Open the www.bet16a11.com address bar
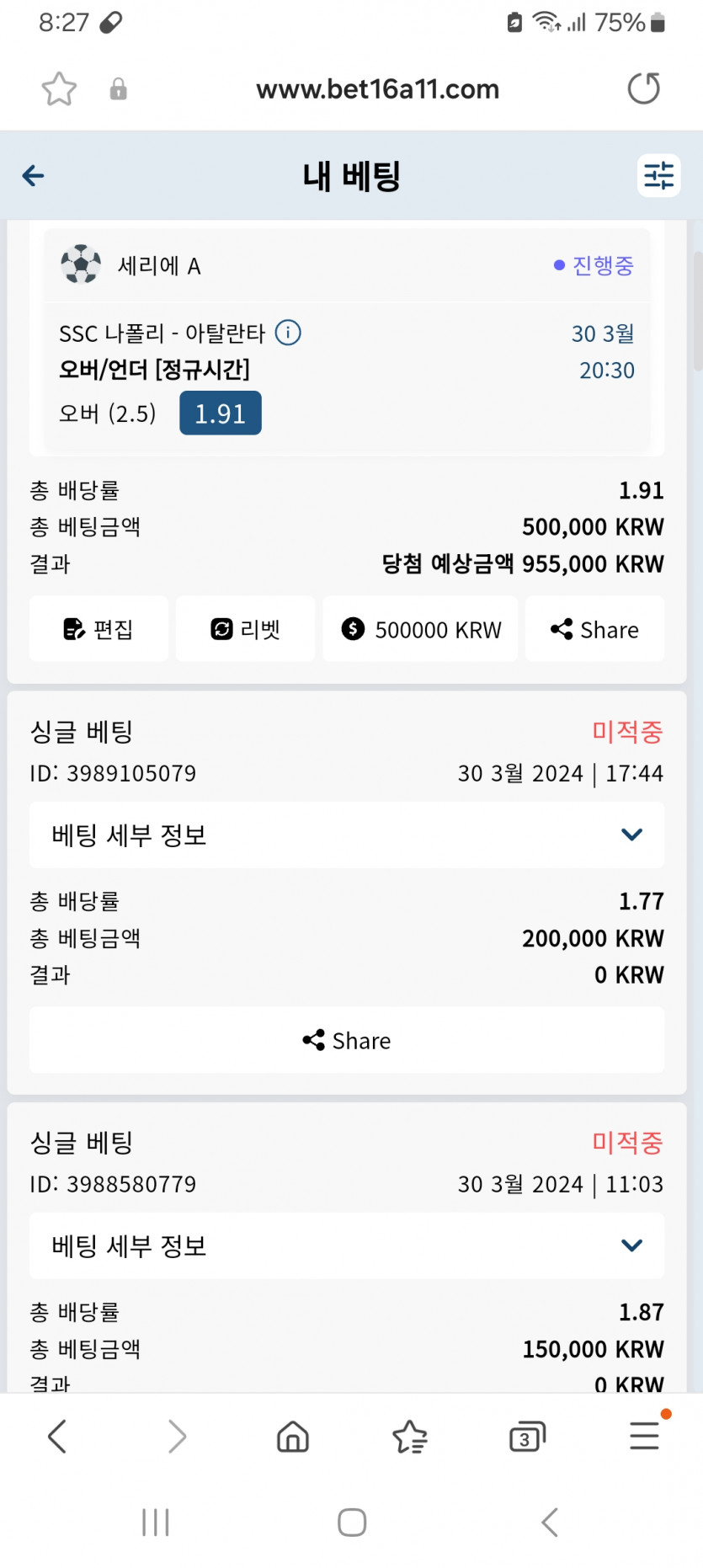This screenshot has height=1568, width=703. (x=377, y=89)
